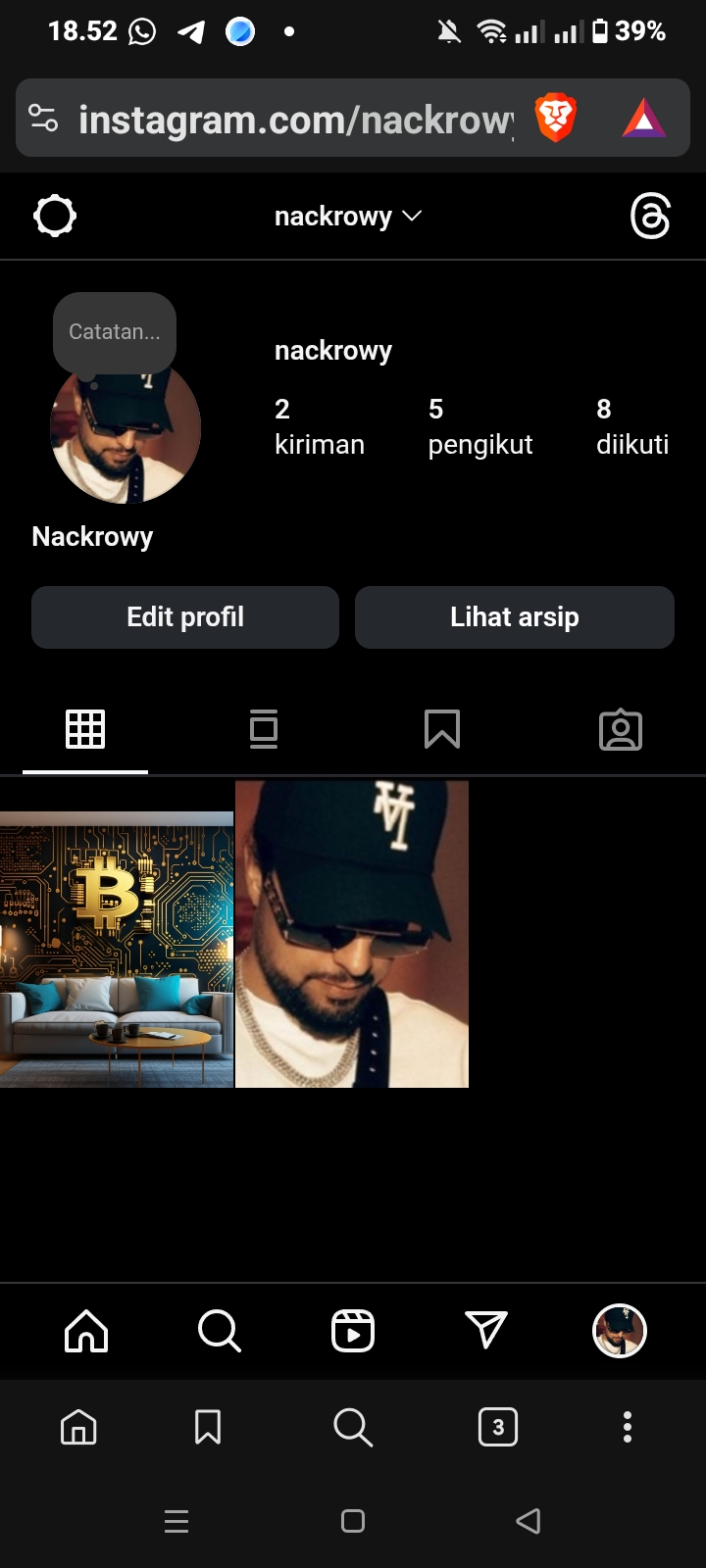Switch to the feed view tab
Image resolution: width=706 pixels, height=1568 pixels.
tap(264, 730)
